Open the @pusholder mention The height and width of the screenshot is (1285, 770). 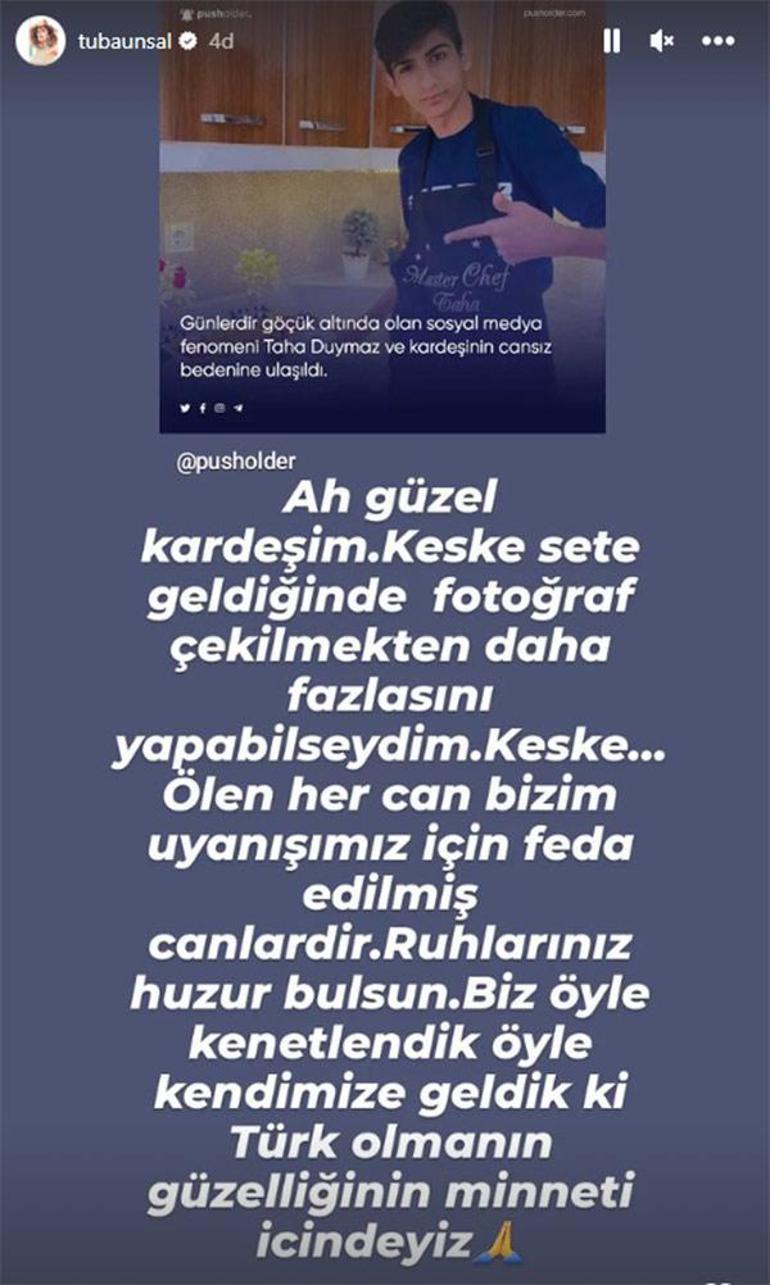click(236, 463)
